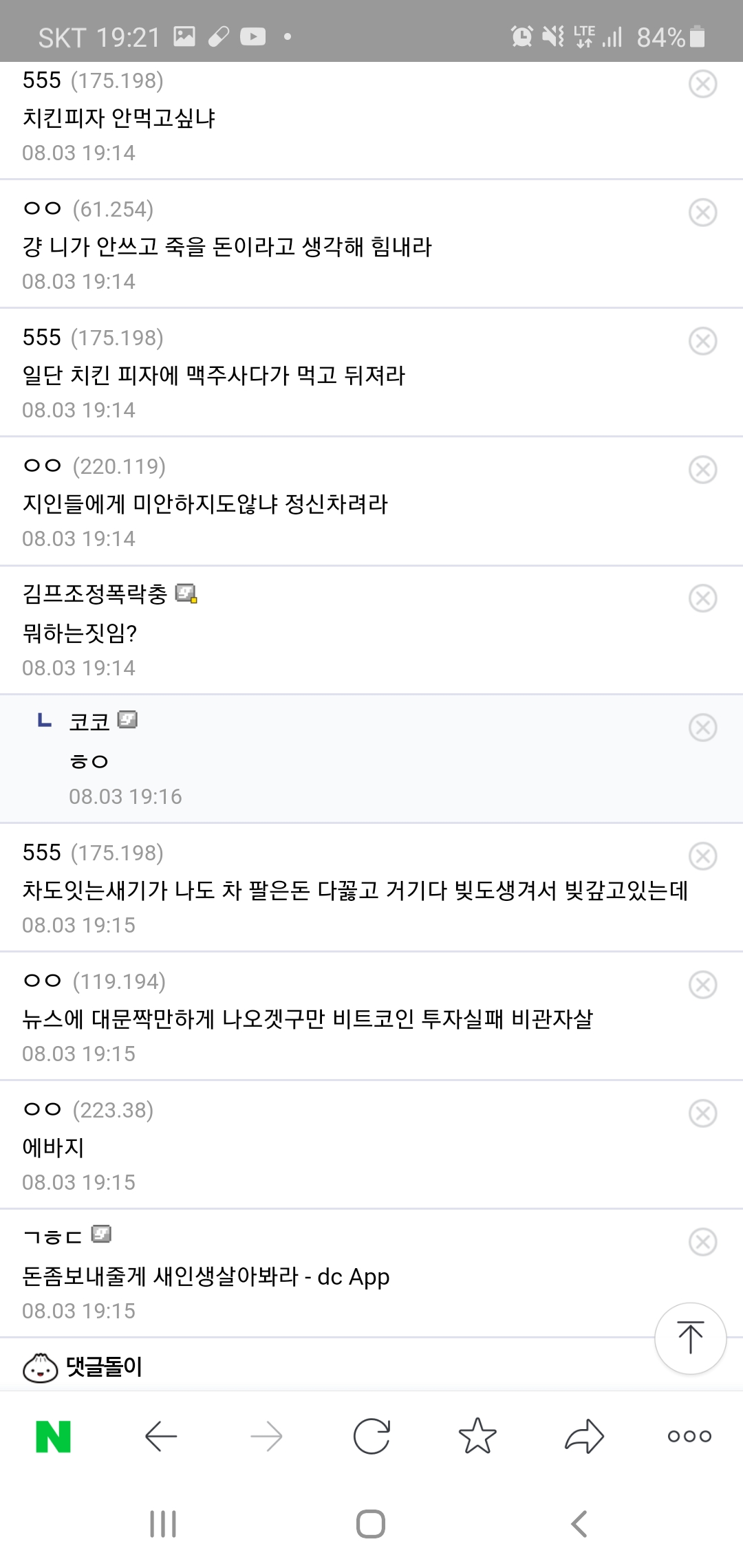Bookmark this page with the star
Image resolution: width=743 pixels, height=1568 pixels.
point(477,1437)
